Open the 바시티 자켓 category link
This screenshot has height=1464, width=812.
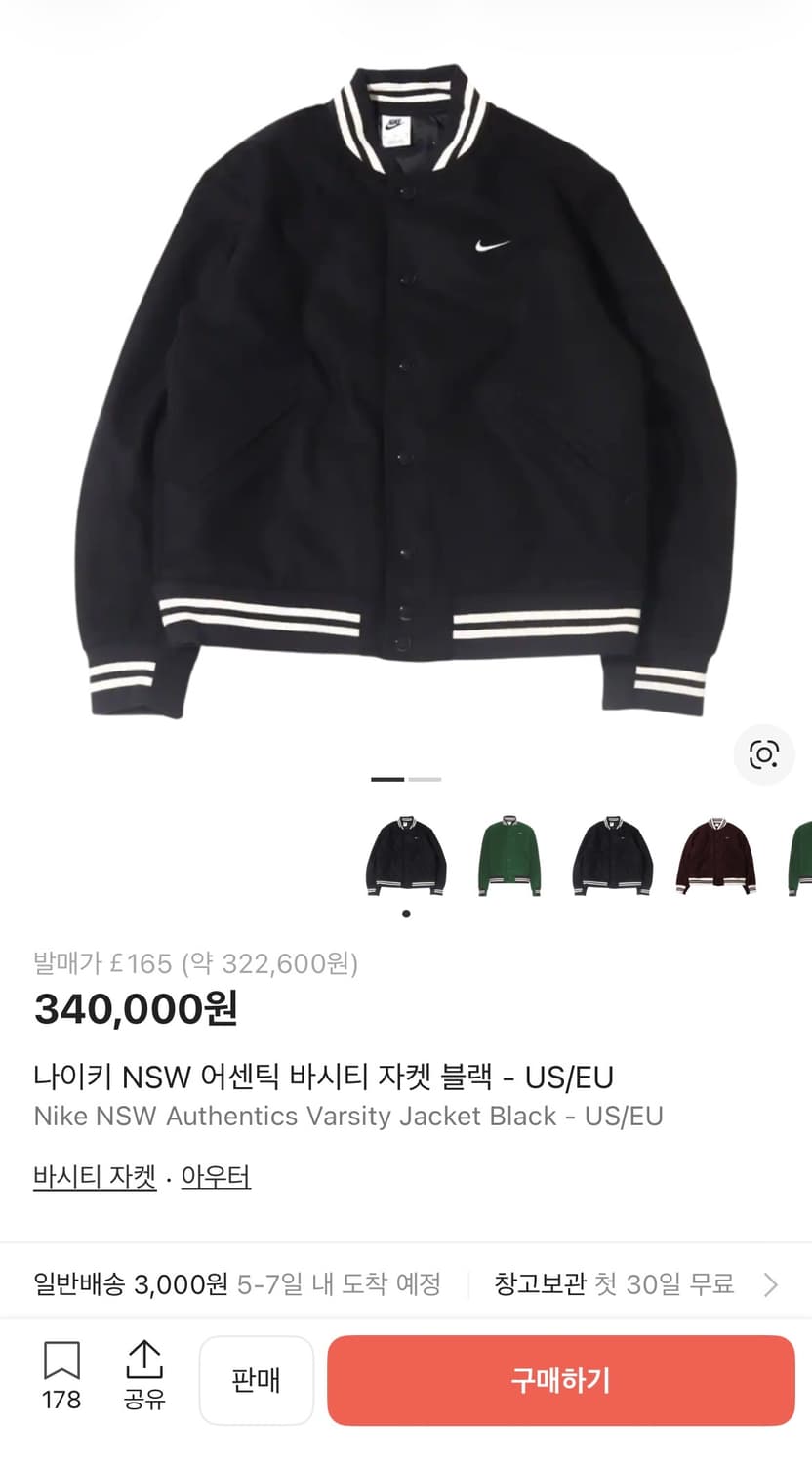[x=93, y=1178]
